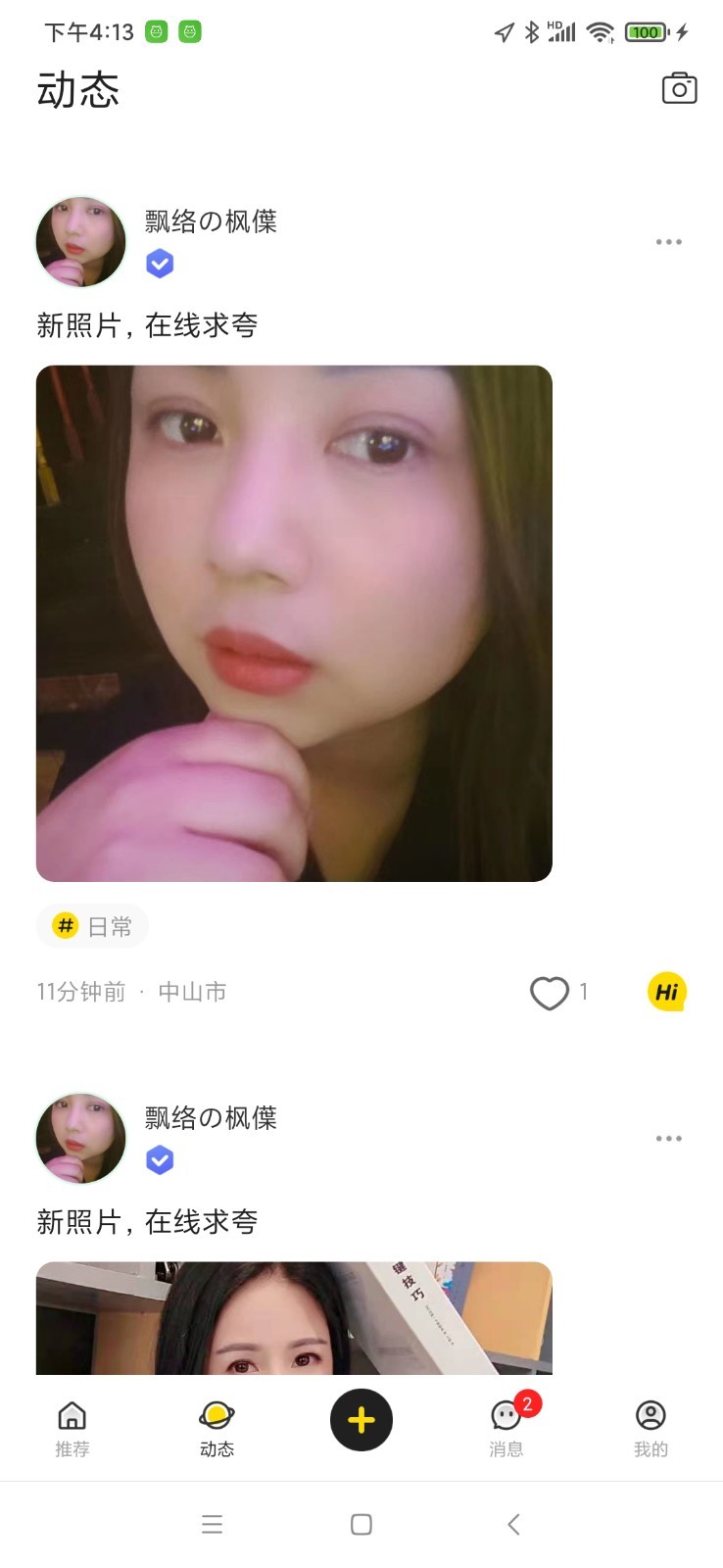
Task: Open the camera icon next to 动态 title
Action: pyautogui.click(x=680, y=88)
